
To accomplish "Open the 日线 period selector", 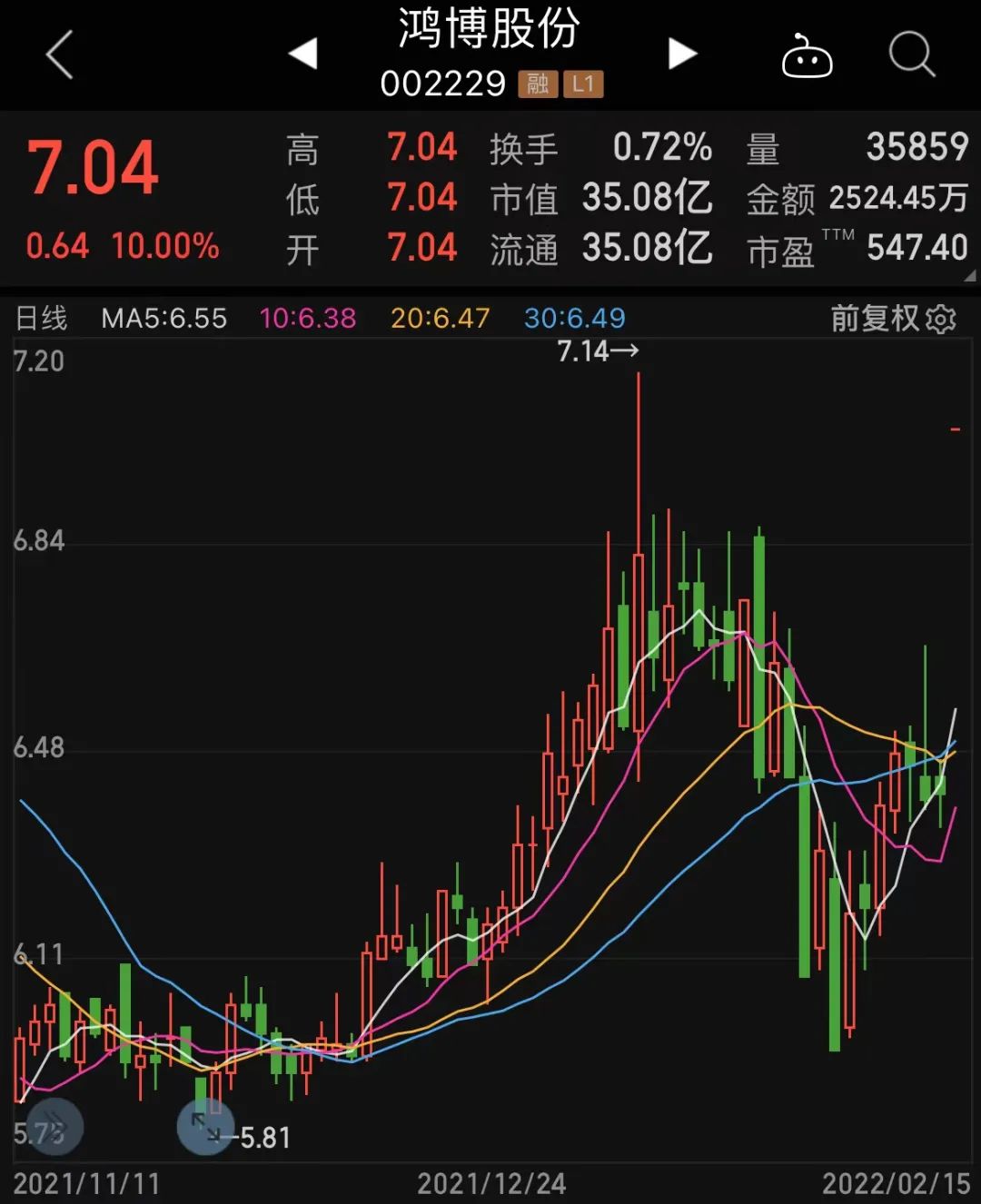I will click(42, 319).
